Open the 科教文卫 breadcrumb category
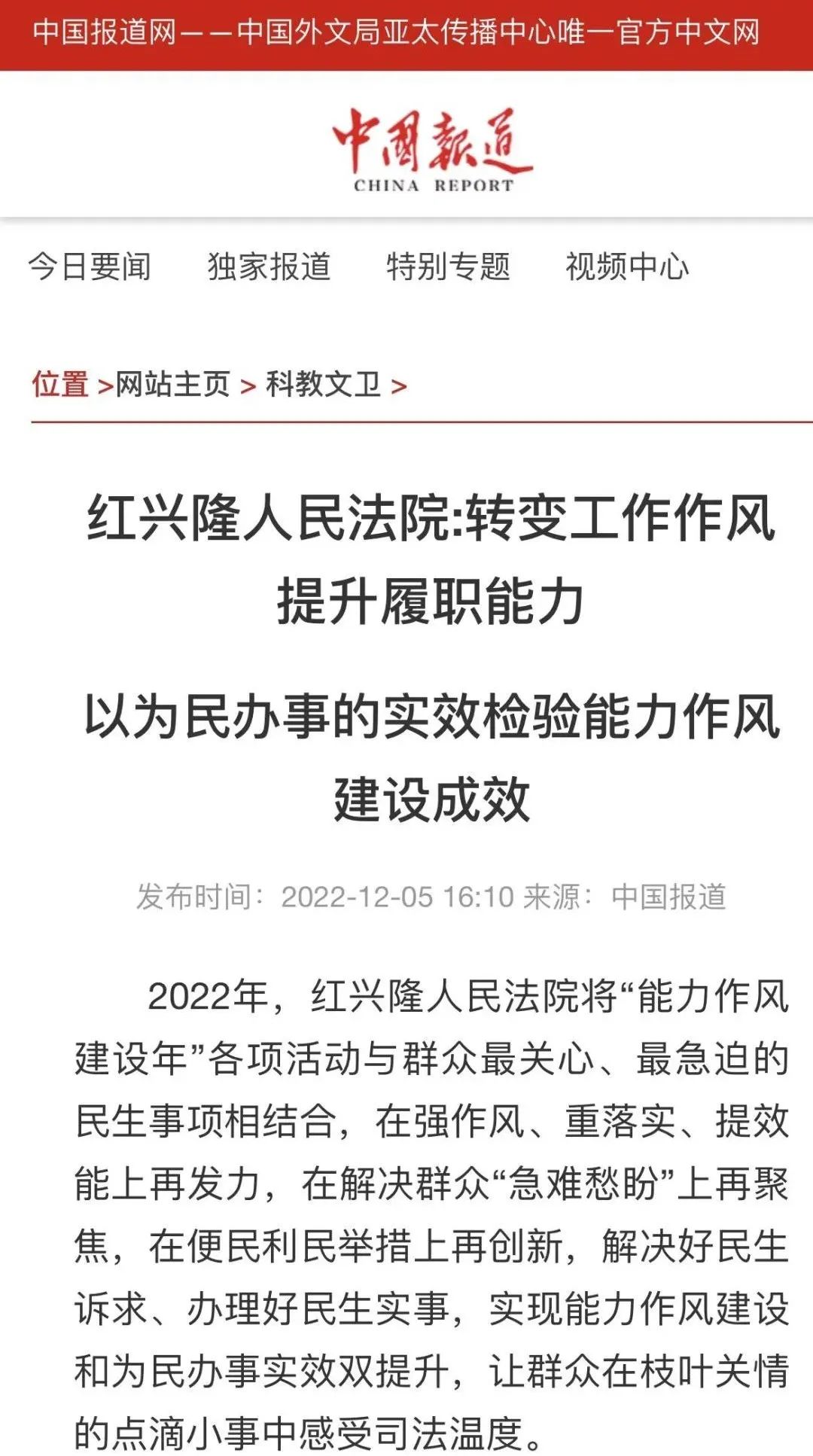This screenshot has height=1456, width=813. [323, 385]
